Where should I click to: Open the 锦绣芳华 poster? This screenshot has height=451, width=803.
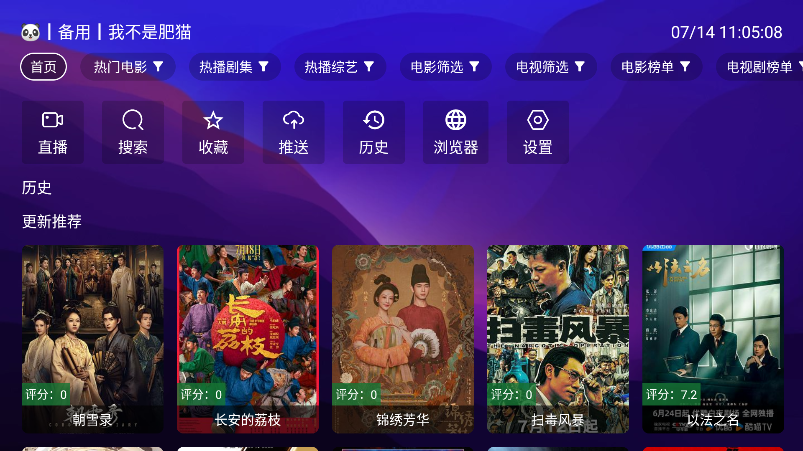[402, 338]
